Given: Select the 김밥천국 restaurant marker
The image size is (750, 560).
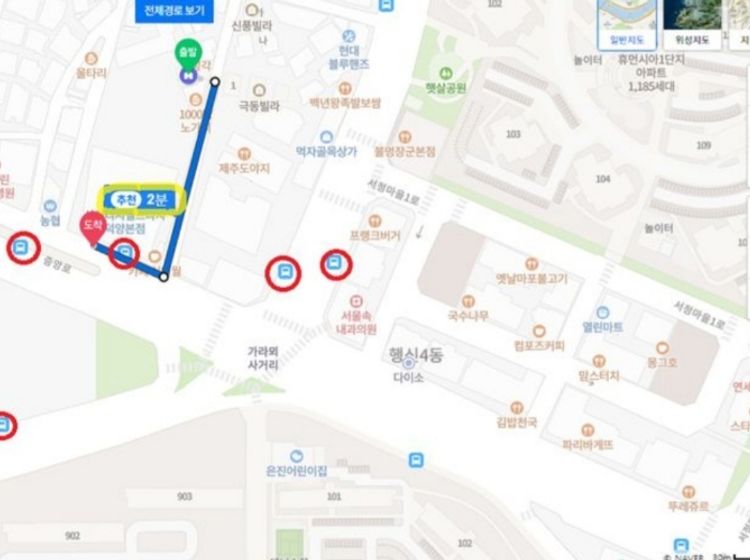Looking at the screenshot, I should [x=516, y=408].
